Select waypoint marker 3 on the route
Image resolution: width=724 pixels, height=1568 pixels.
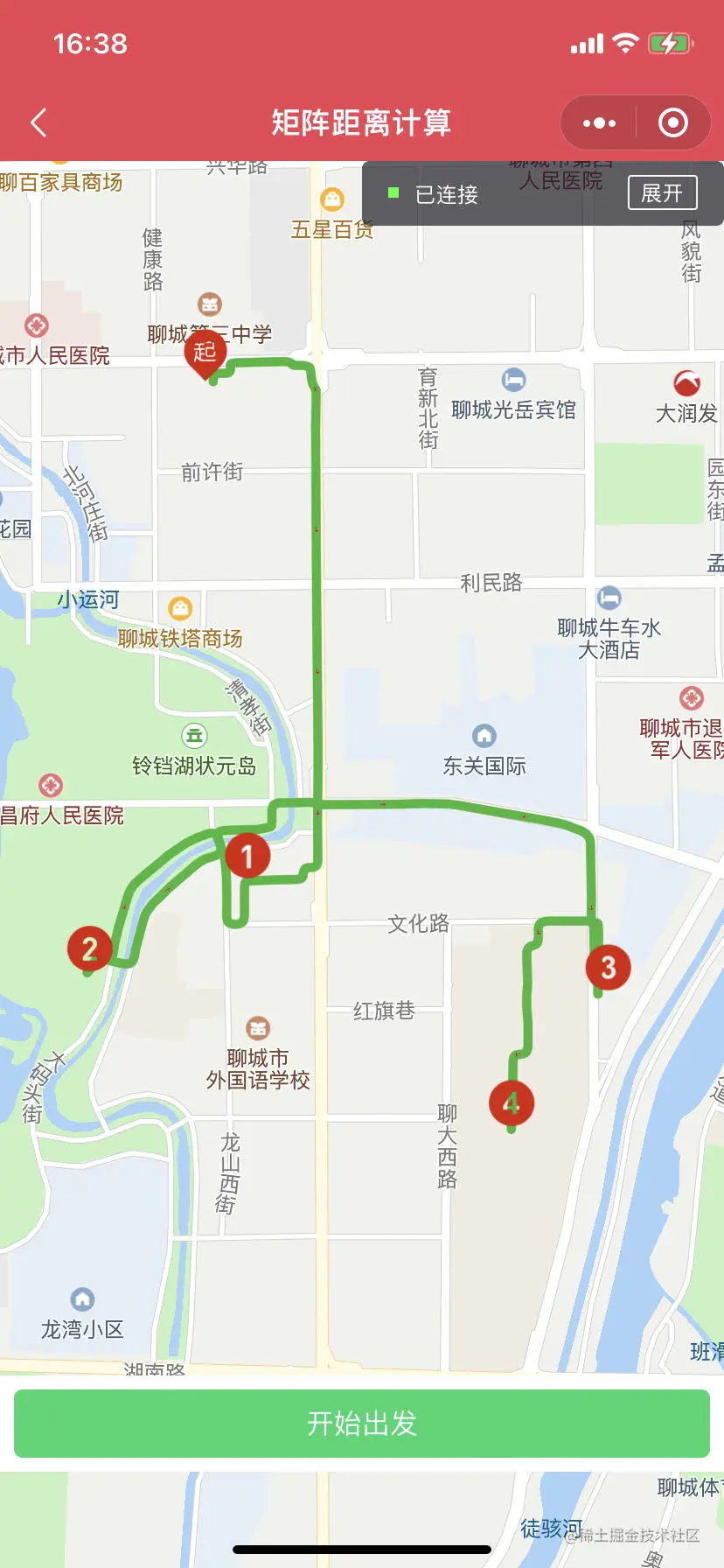pos(608,967)
